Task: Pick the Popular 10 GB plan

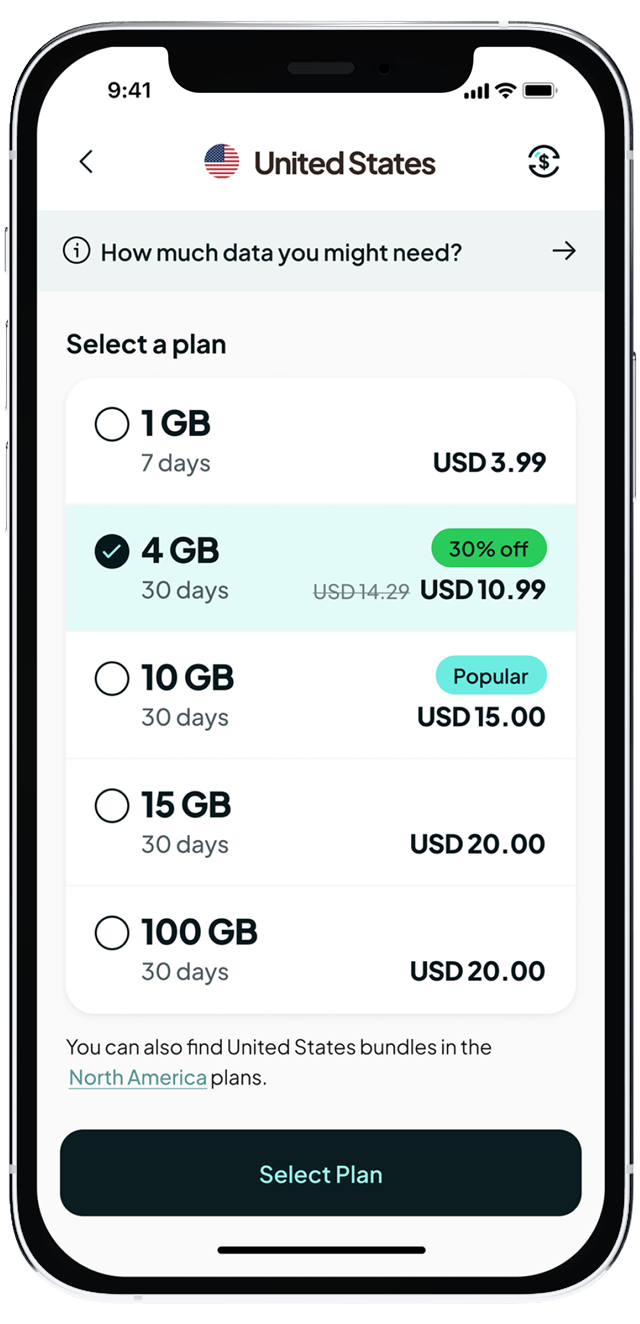Action: pyautogui.click(x=320, y=695)
